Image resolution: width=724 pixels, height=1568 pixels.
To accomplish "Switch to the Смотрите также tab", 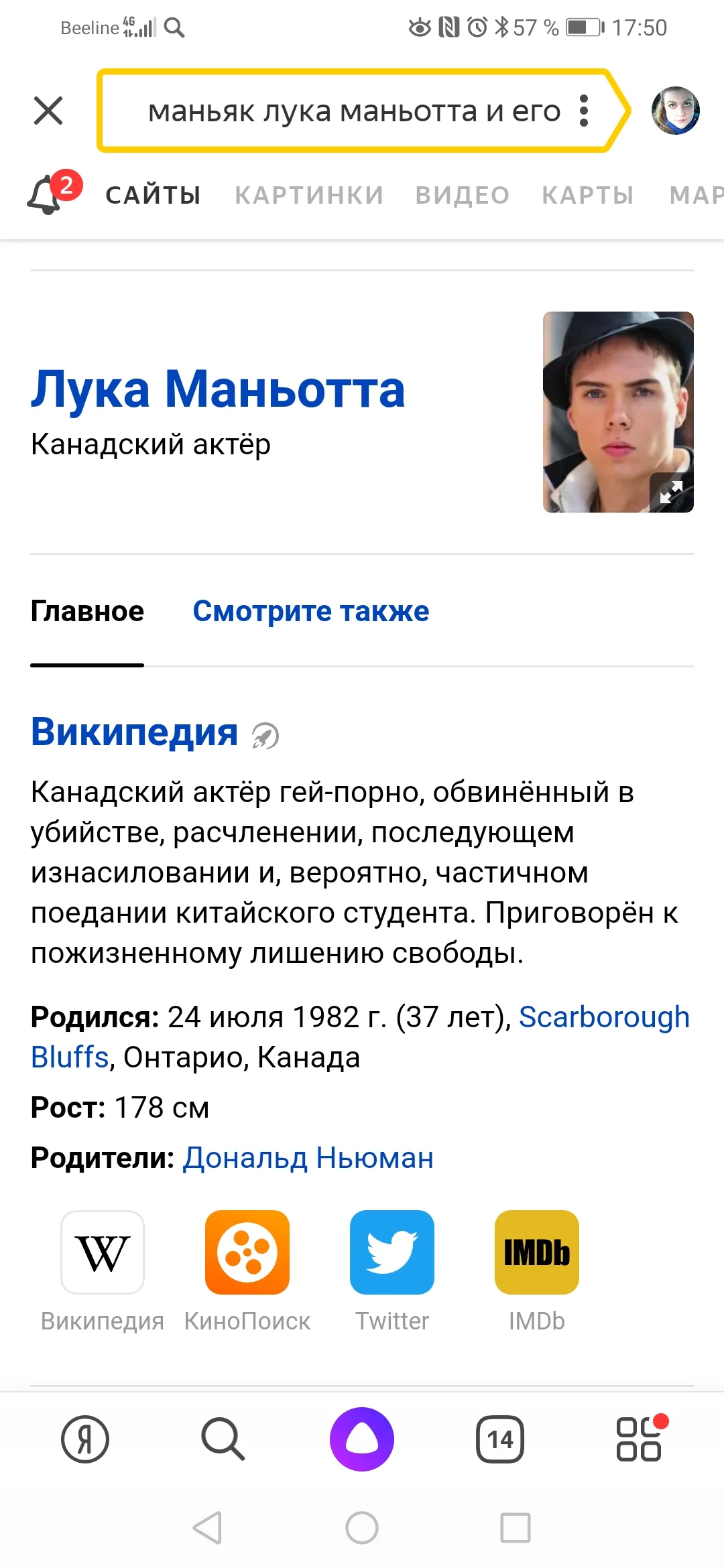I will 310,610.
